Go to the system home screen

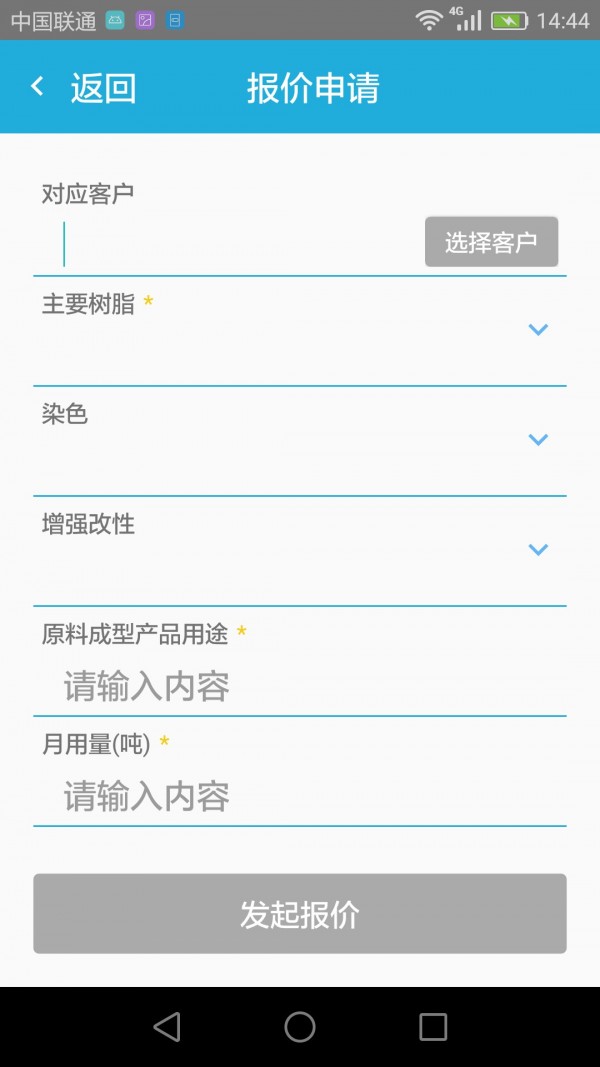[x=300, y=1027]
